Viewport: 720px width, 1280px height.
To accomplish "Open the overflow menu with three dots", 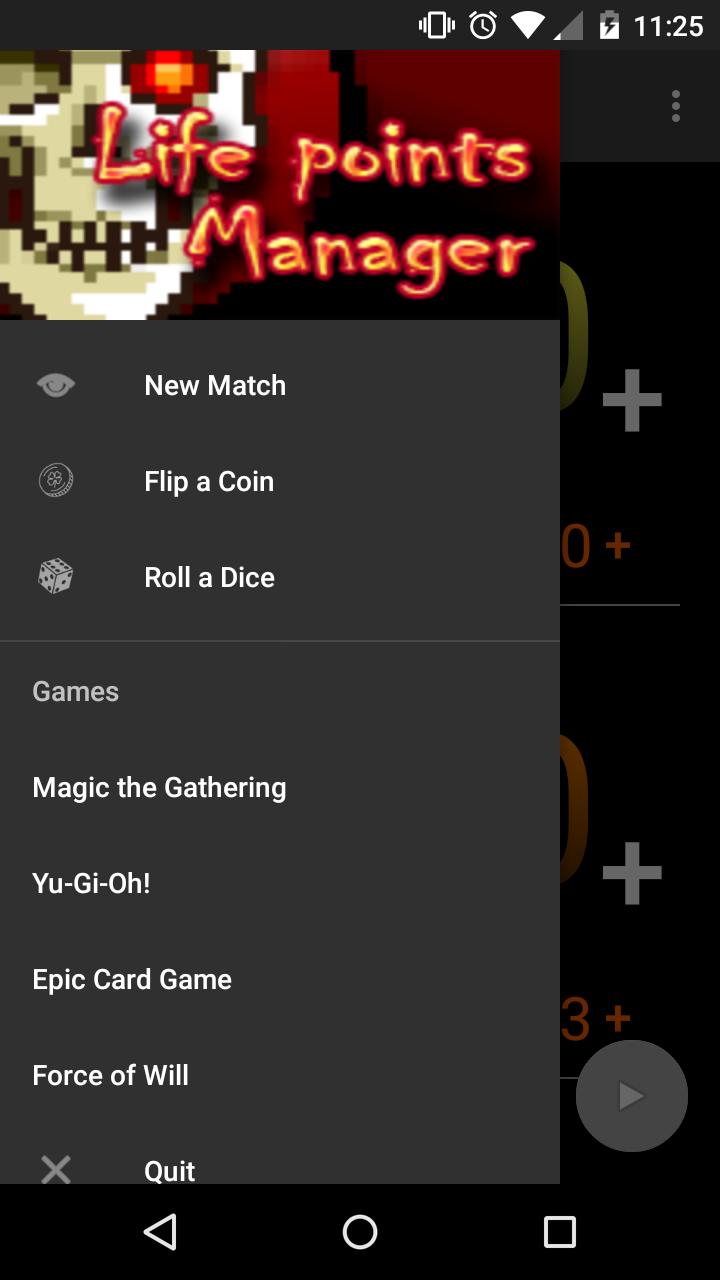I will (x=675, y=106).
